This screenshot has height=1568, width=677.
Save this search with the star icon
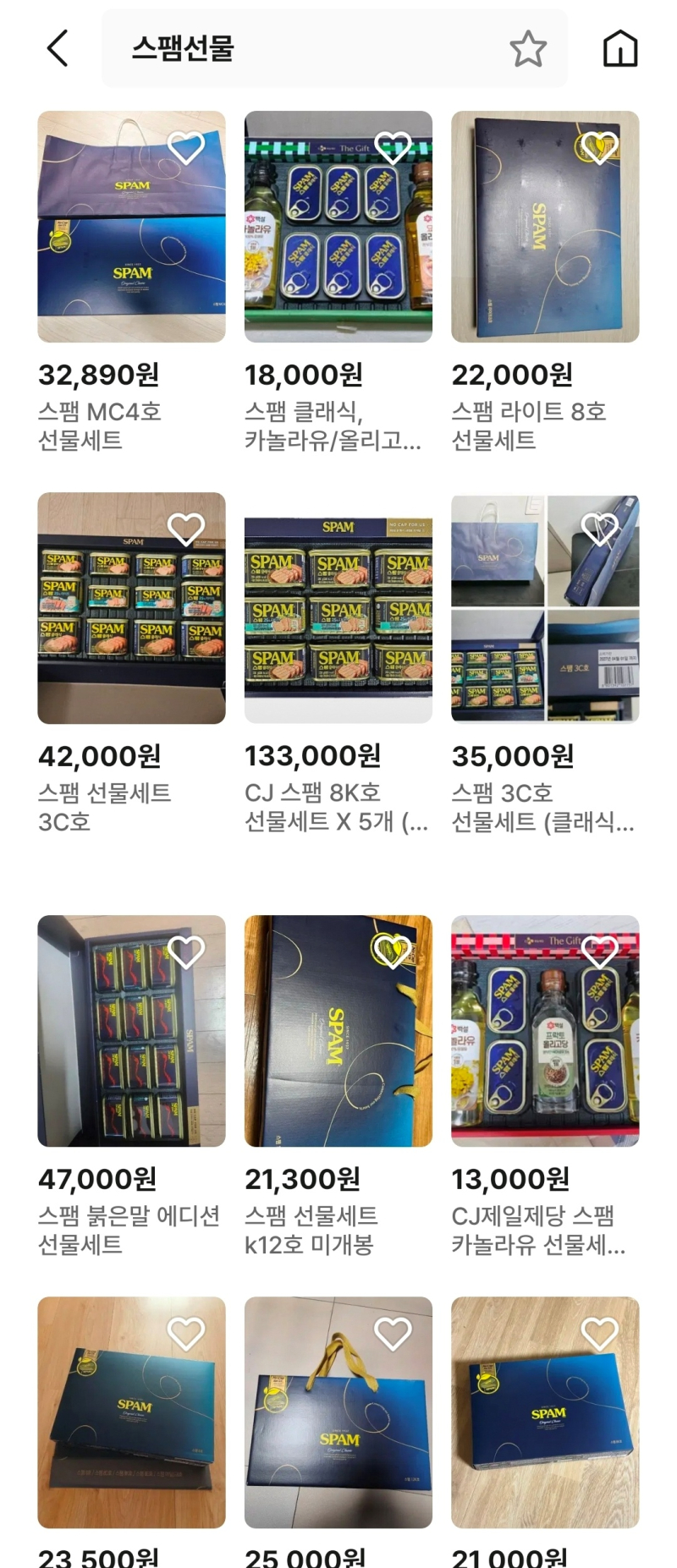pyautogui.click(x=528, y=48)
